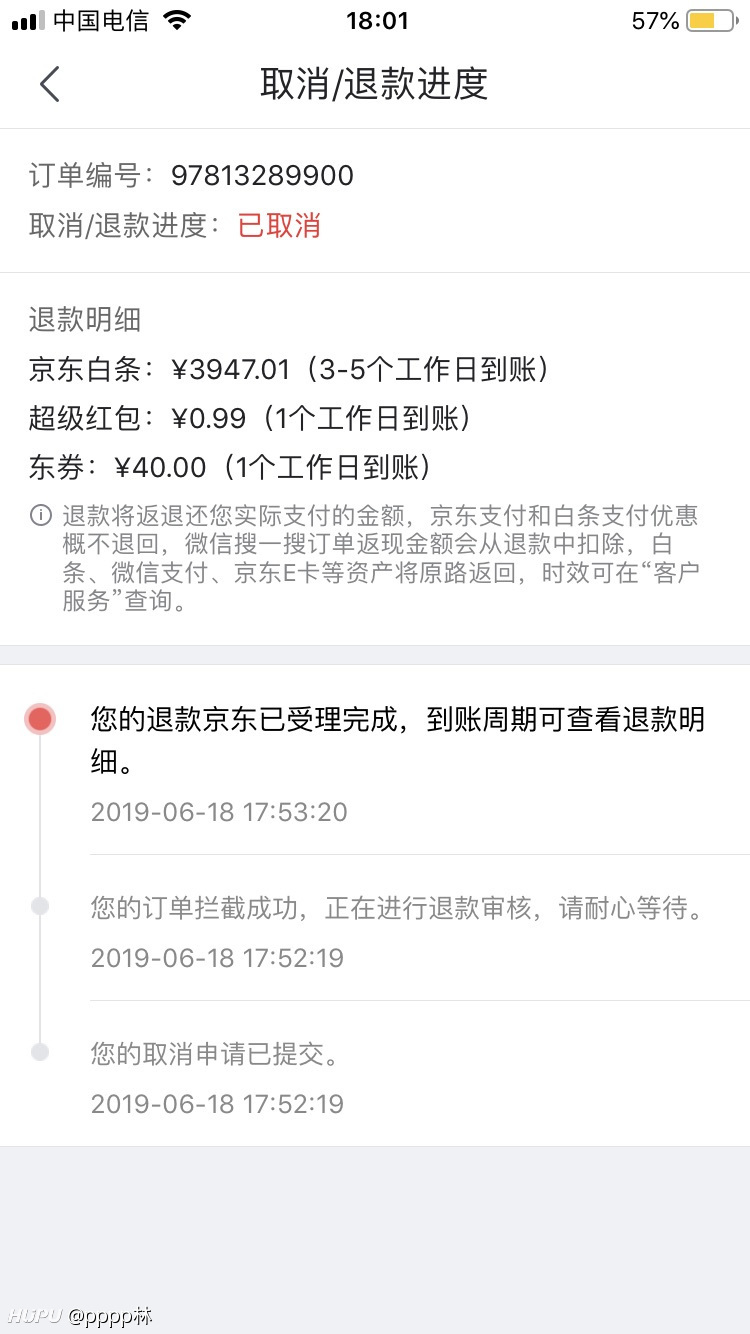Collapse the 退款明细 section

[x=86, y=320]
